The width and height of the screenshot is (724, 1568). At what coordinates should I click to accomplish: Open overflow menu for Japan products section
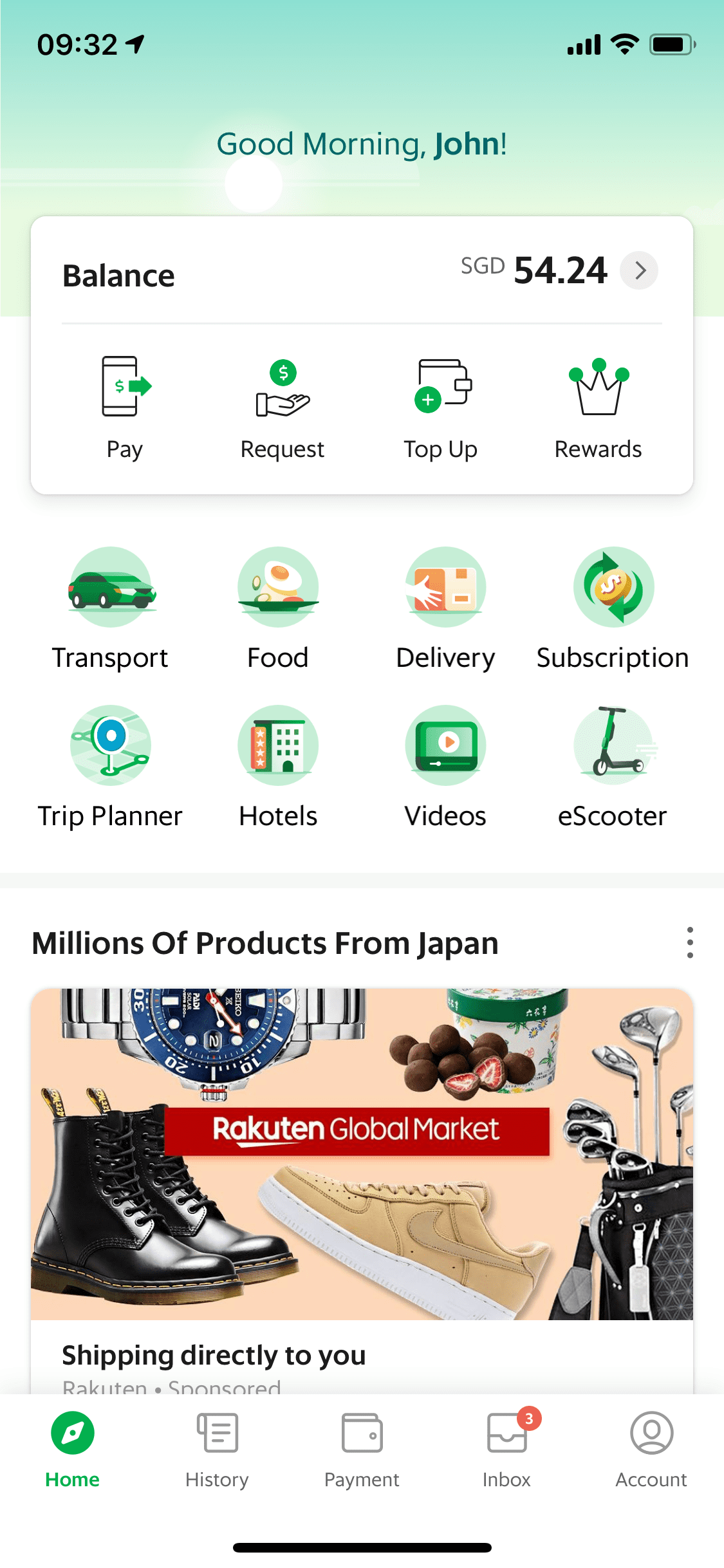[690, 943]
